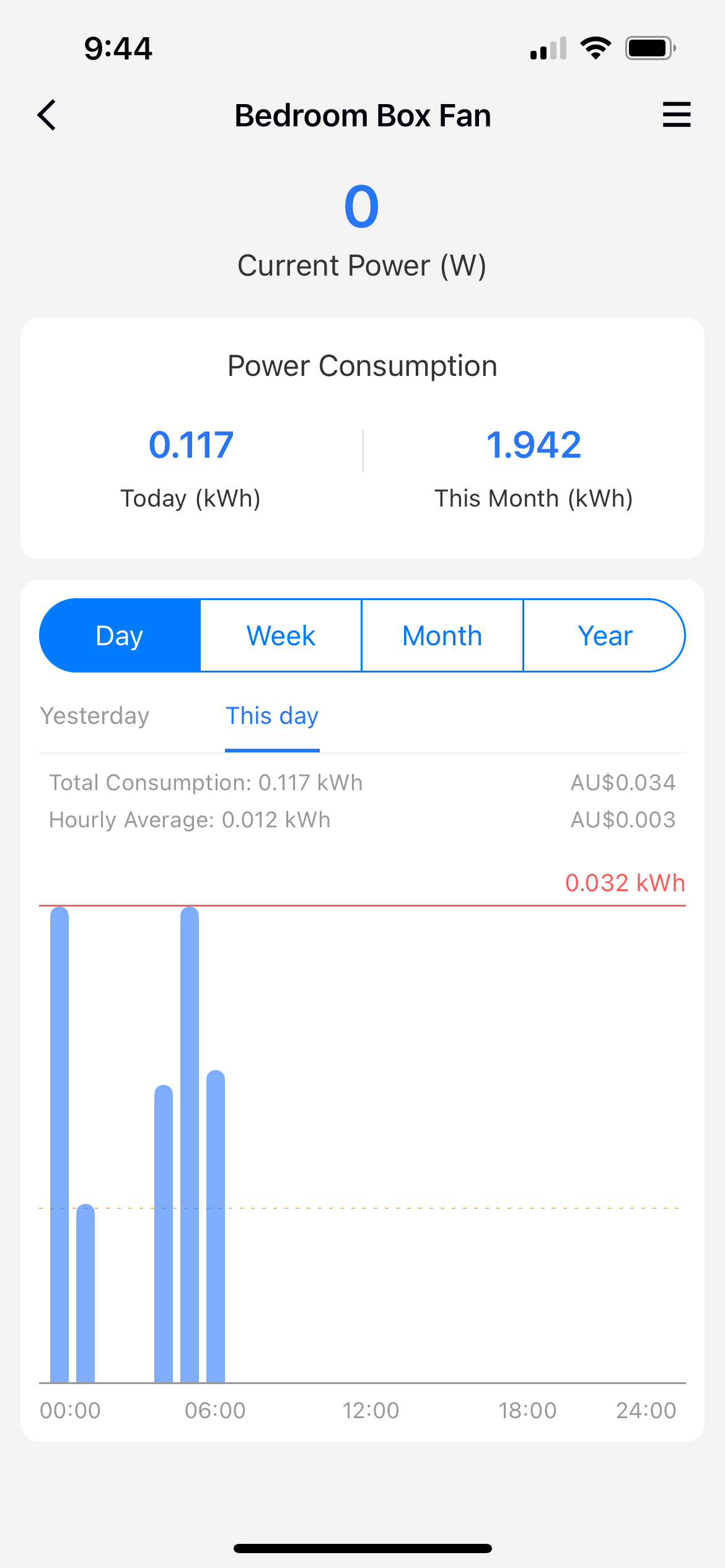Switch to the Year view
The image size is (725, 1568).
pos(605,635)
